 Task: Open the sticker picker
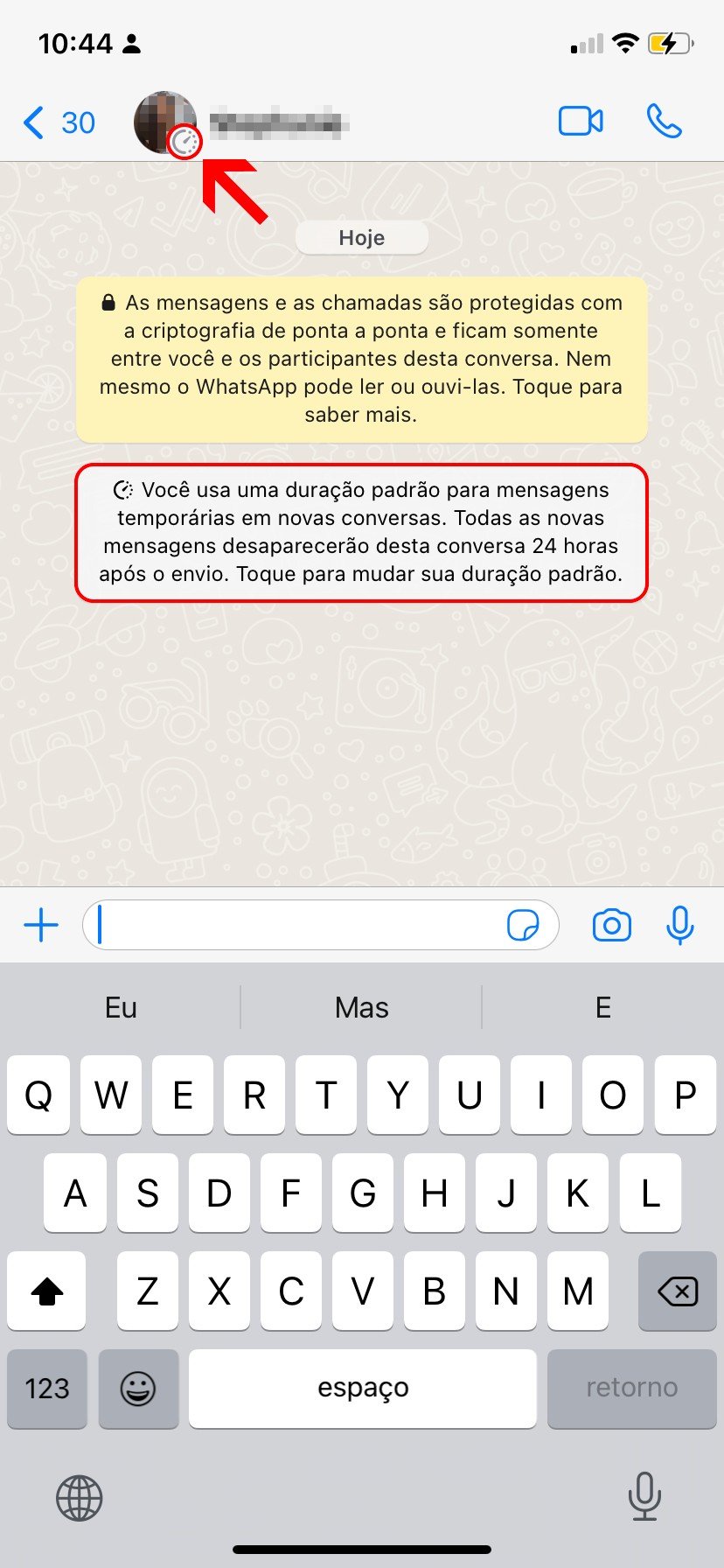click(x=523, y=925)
